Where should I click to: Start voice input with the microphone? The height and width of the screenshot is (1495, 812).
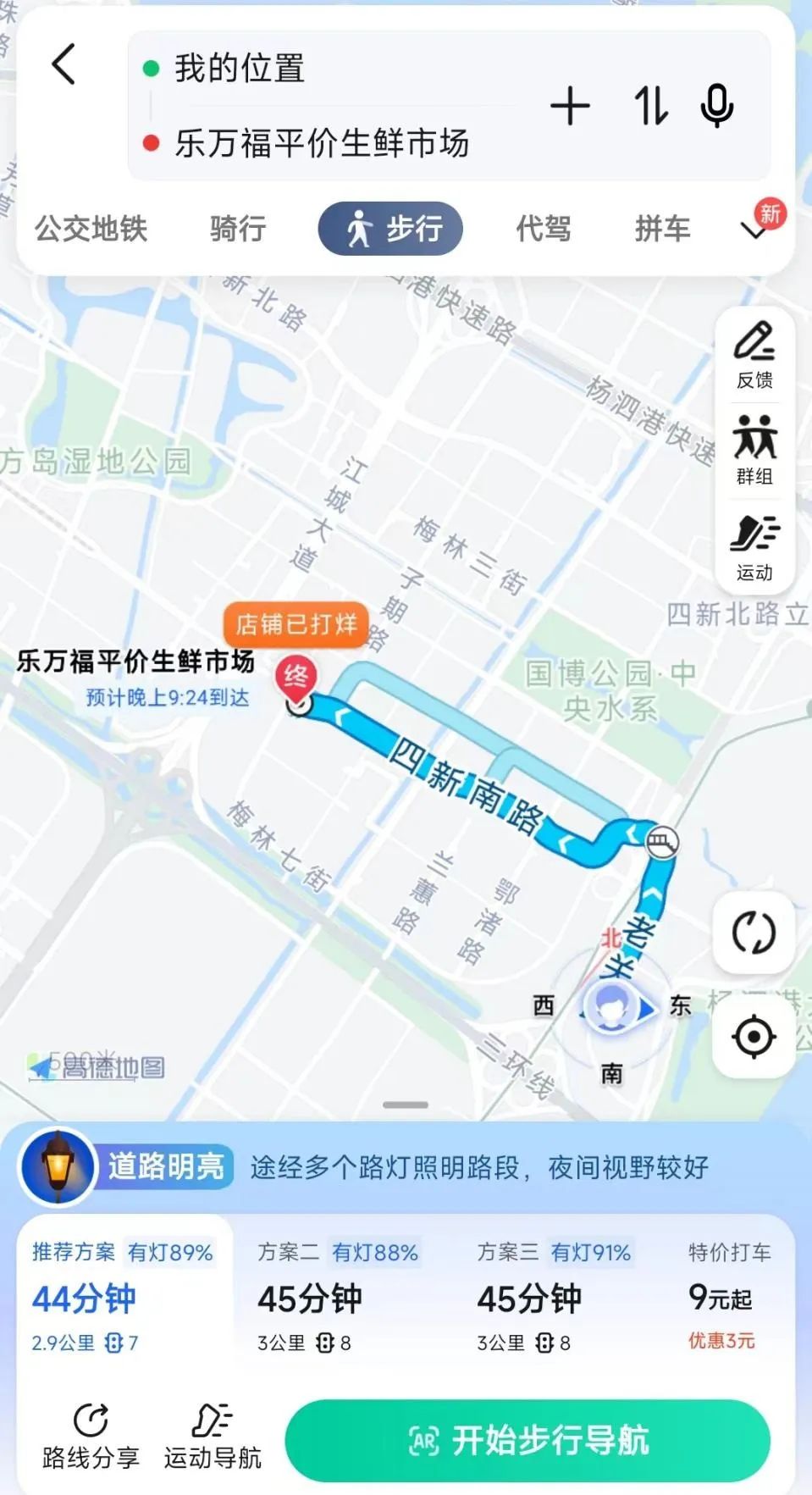716,107
